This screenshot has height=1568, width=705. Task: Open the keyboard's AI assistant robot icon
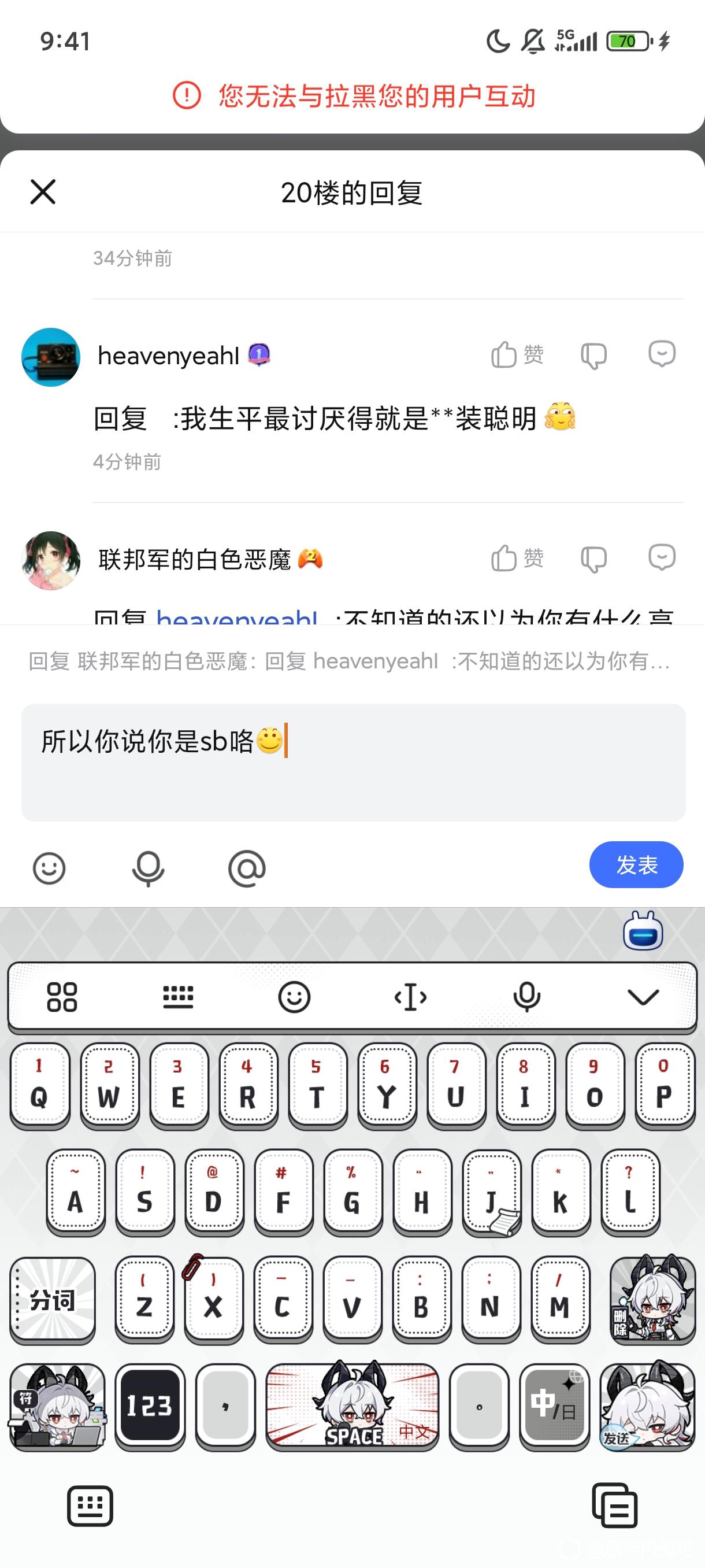(643, 931)
